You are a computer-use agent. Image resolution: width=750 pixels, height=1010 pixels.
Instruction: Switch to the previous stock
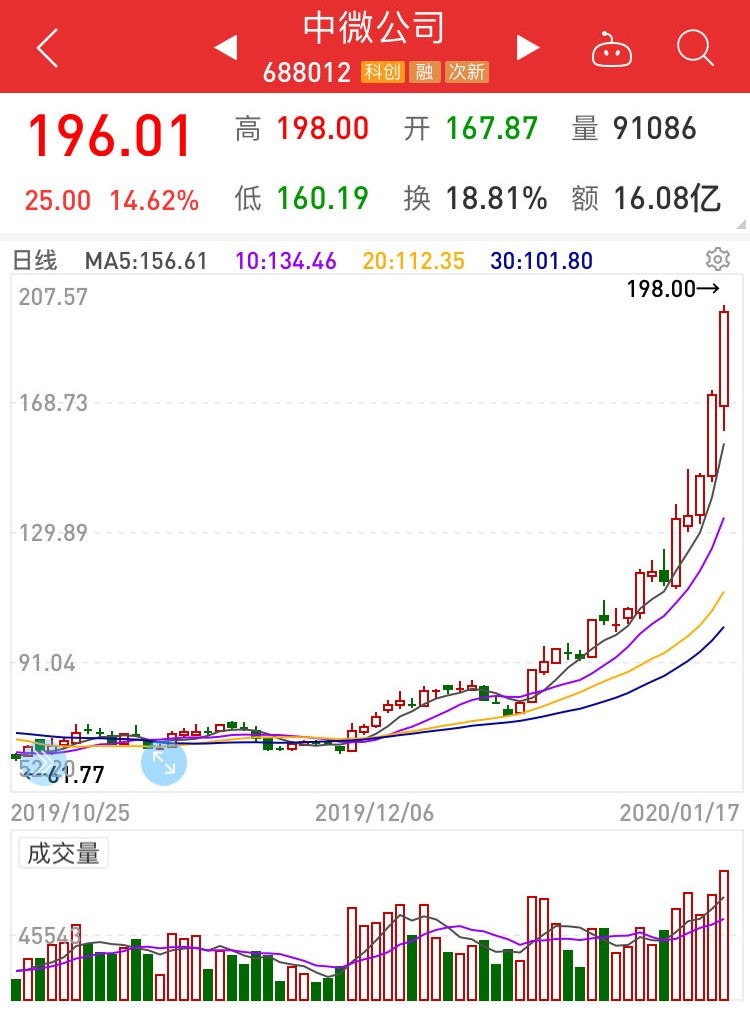click(x=226, y=47)
